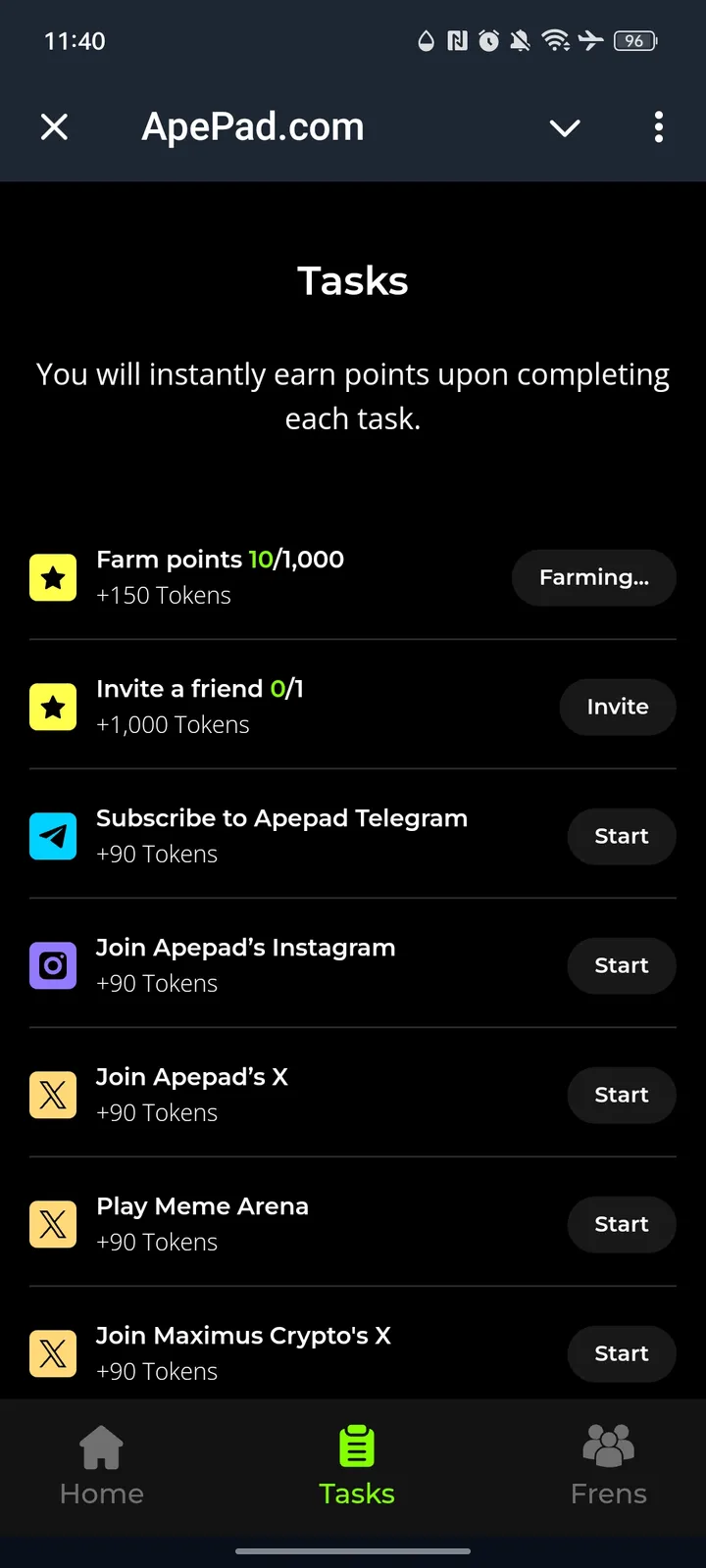
Task: Click the Farming progress button
Action: (593, 577)
